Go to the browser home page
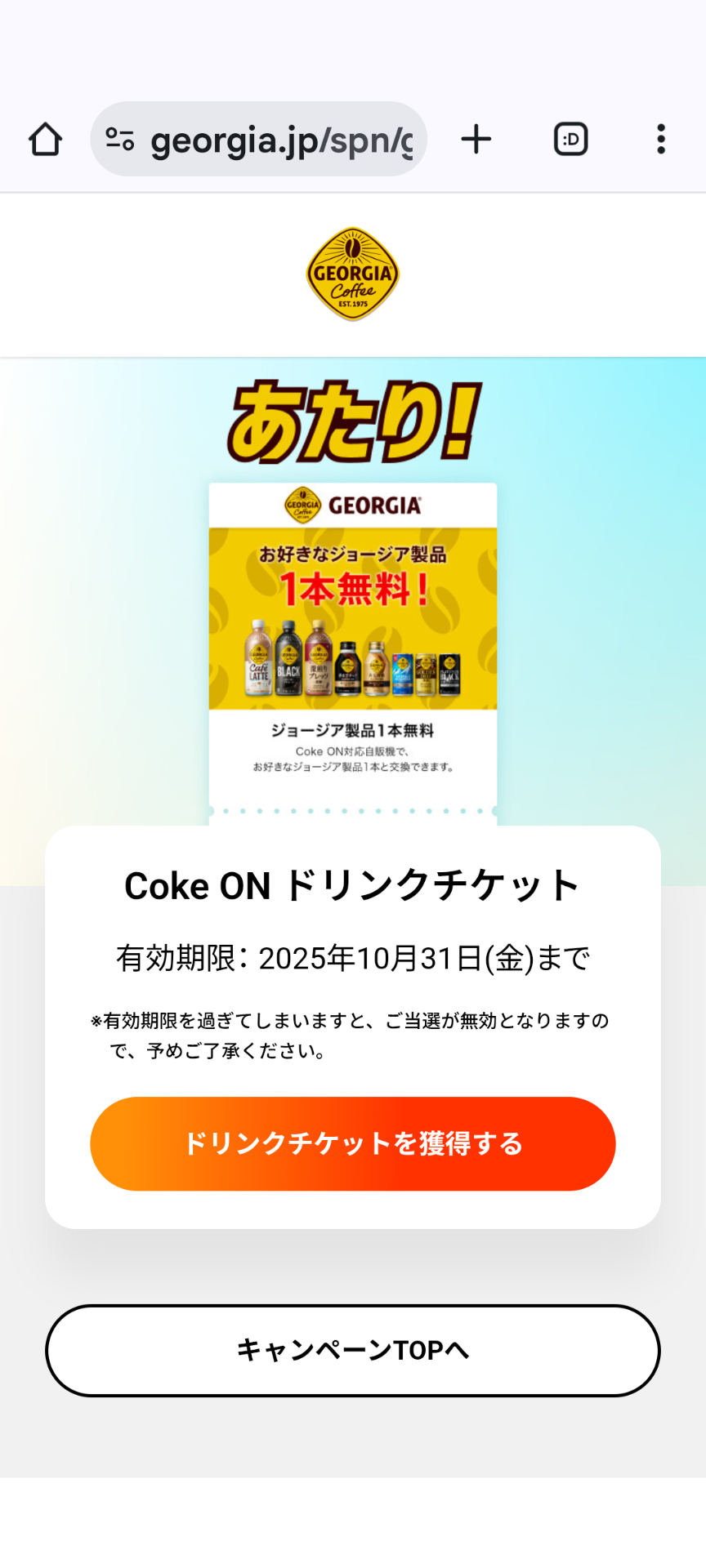706x1568 pixels. (x=46, y=140)
